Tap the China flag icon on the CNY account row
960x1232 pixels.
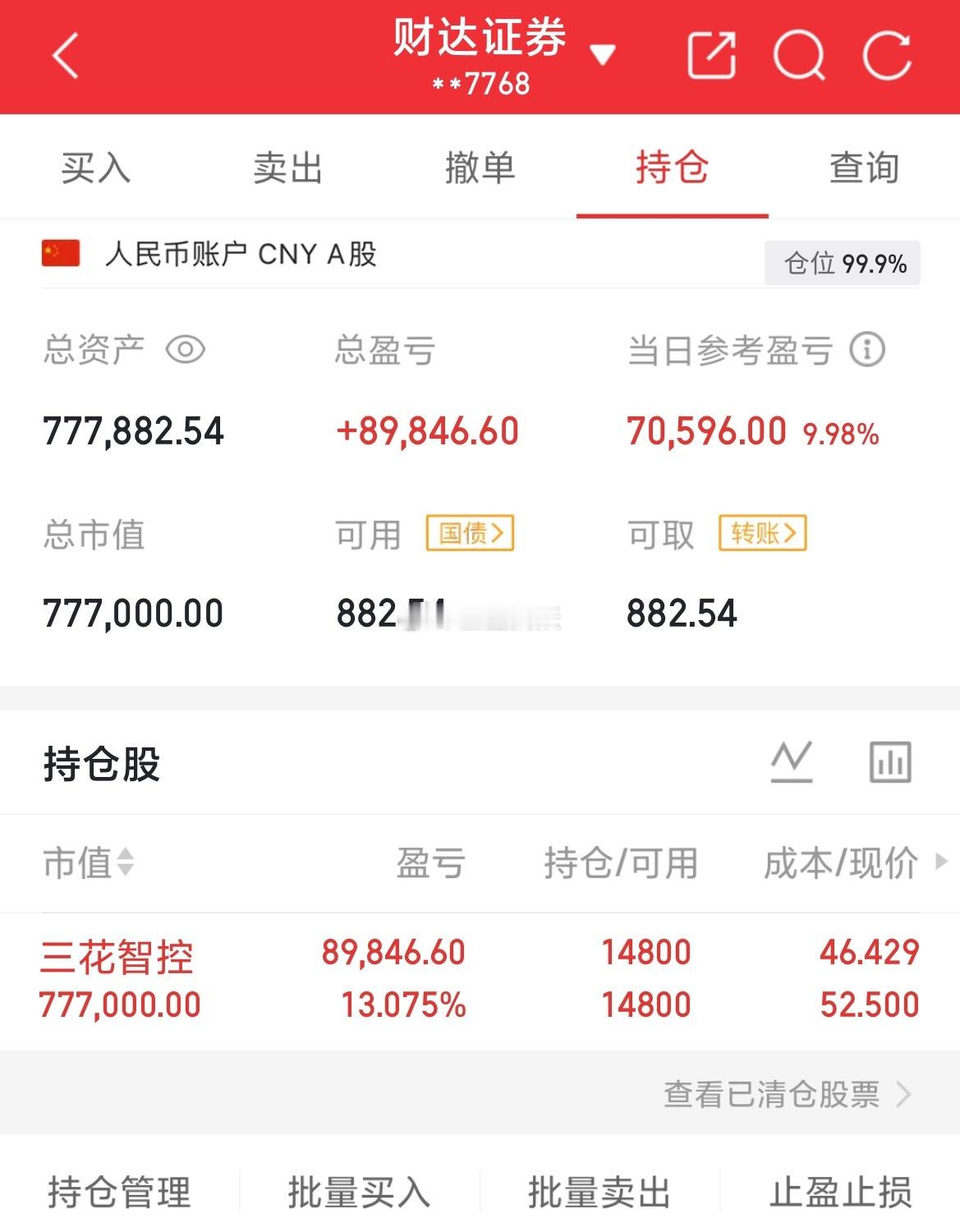coord(59,254)
